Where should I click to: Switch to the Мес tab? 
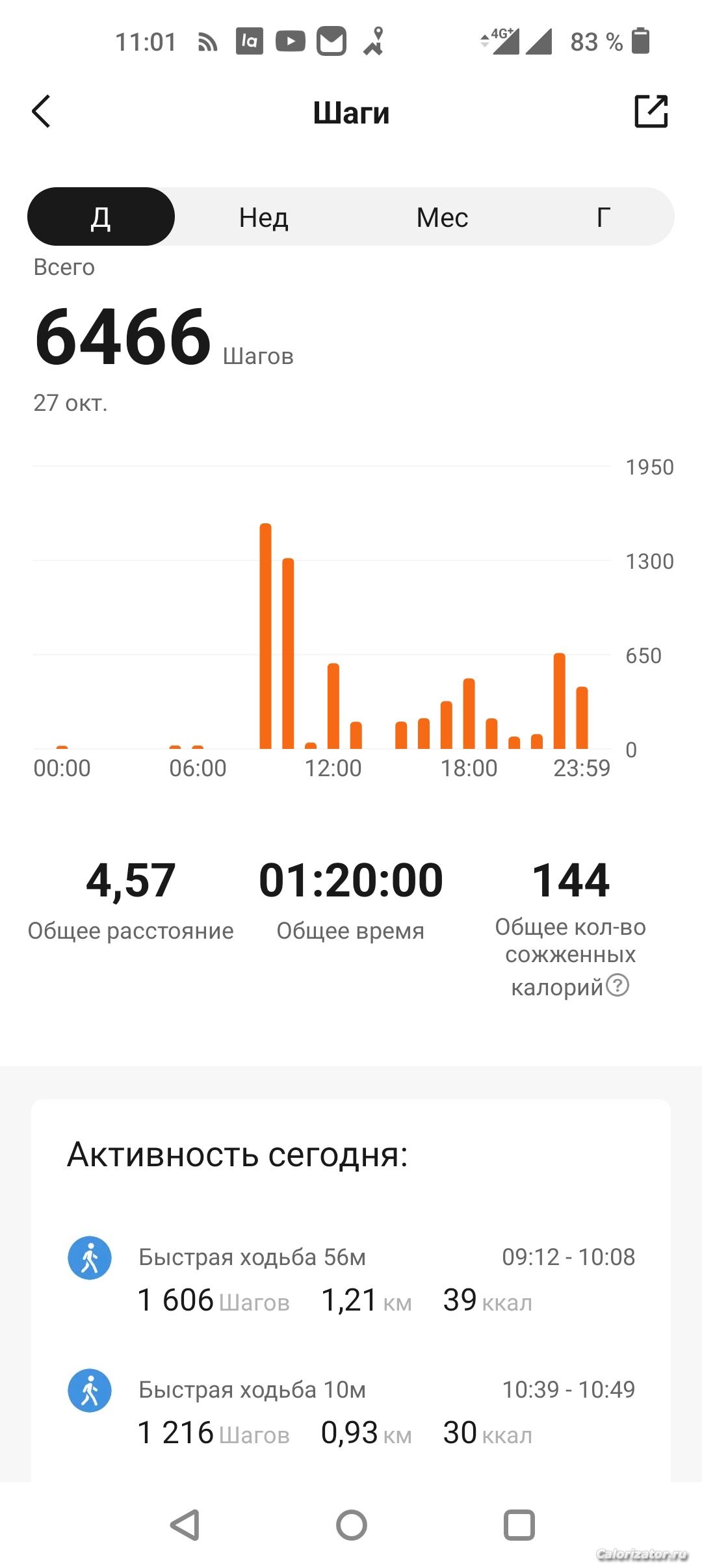click(442, 217)
